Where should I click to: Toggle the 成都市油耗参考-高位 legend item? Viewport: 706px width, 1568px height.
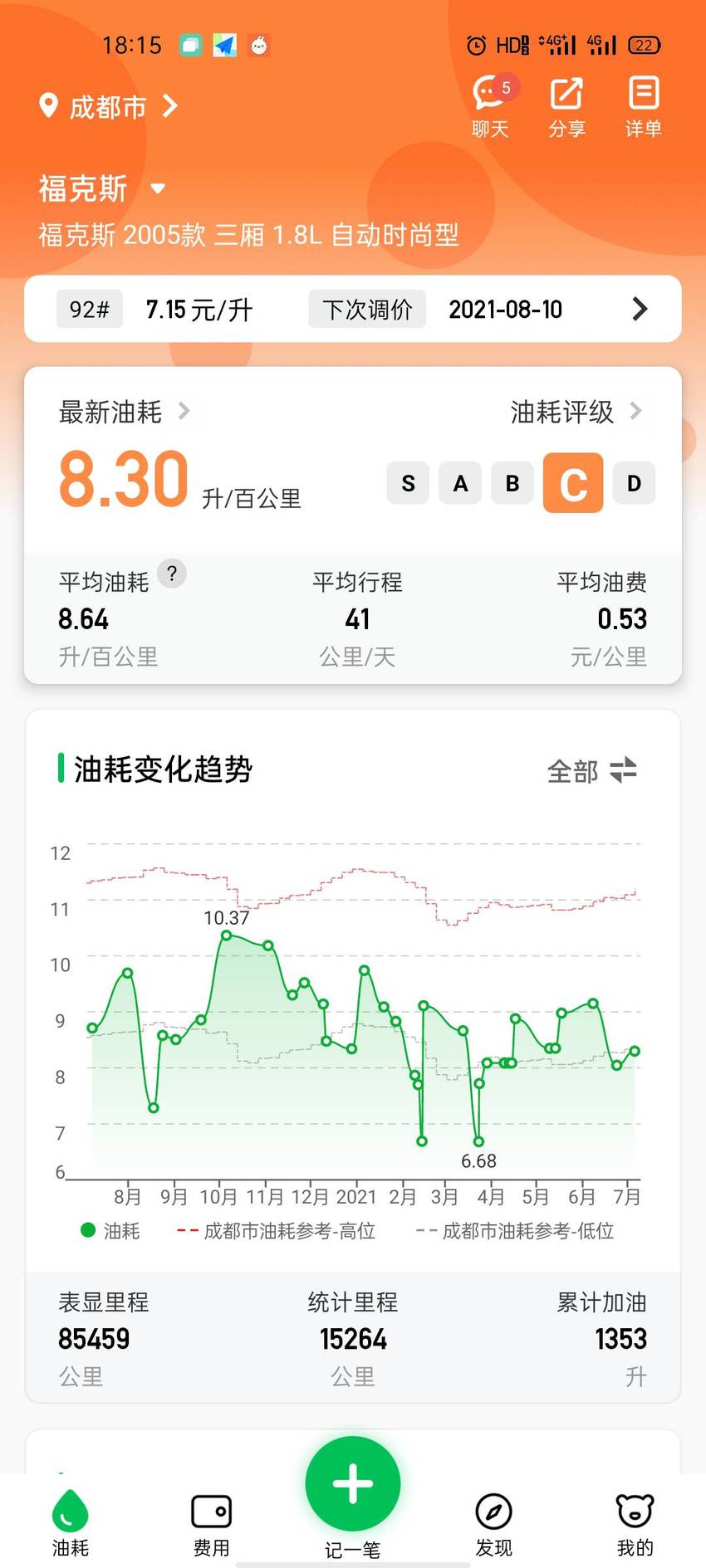[276, 1230]
